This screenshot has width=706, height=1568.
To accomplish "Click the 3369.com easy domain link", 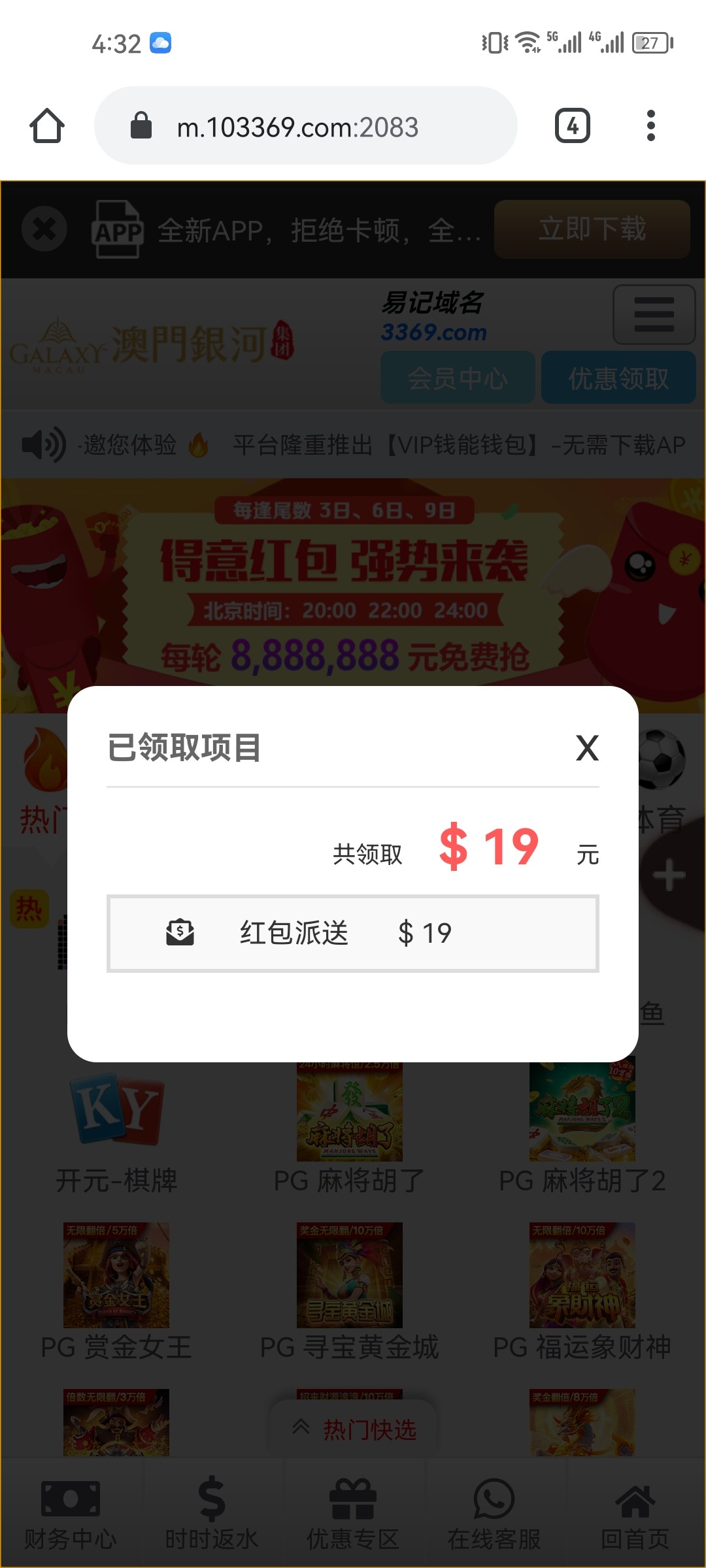I will (433, 332).
